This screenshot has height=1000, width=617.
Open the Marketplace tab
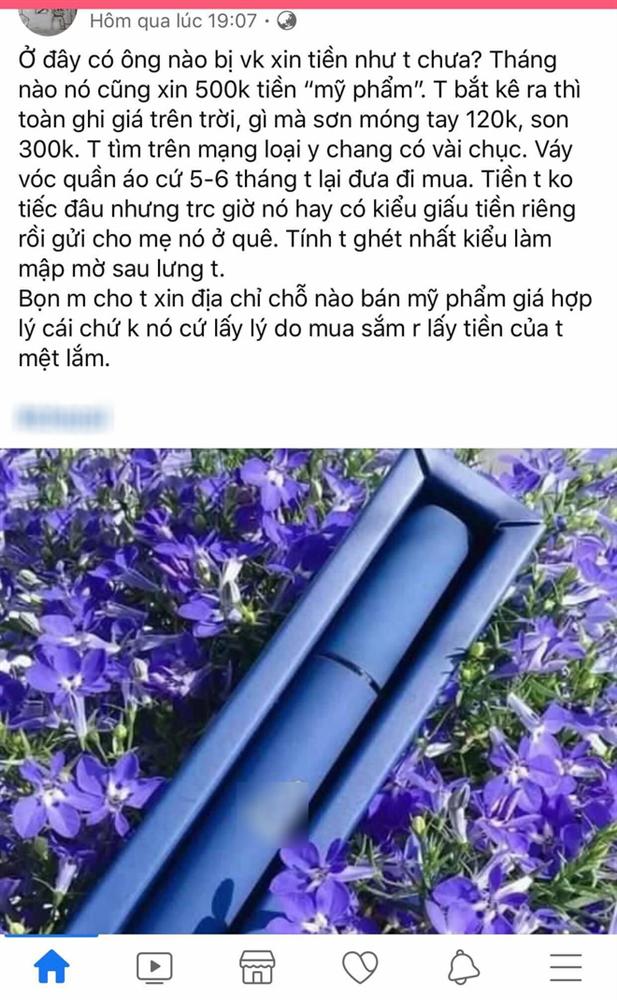tap(258, 966)
